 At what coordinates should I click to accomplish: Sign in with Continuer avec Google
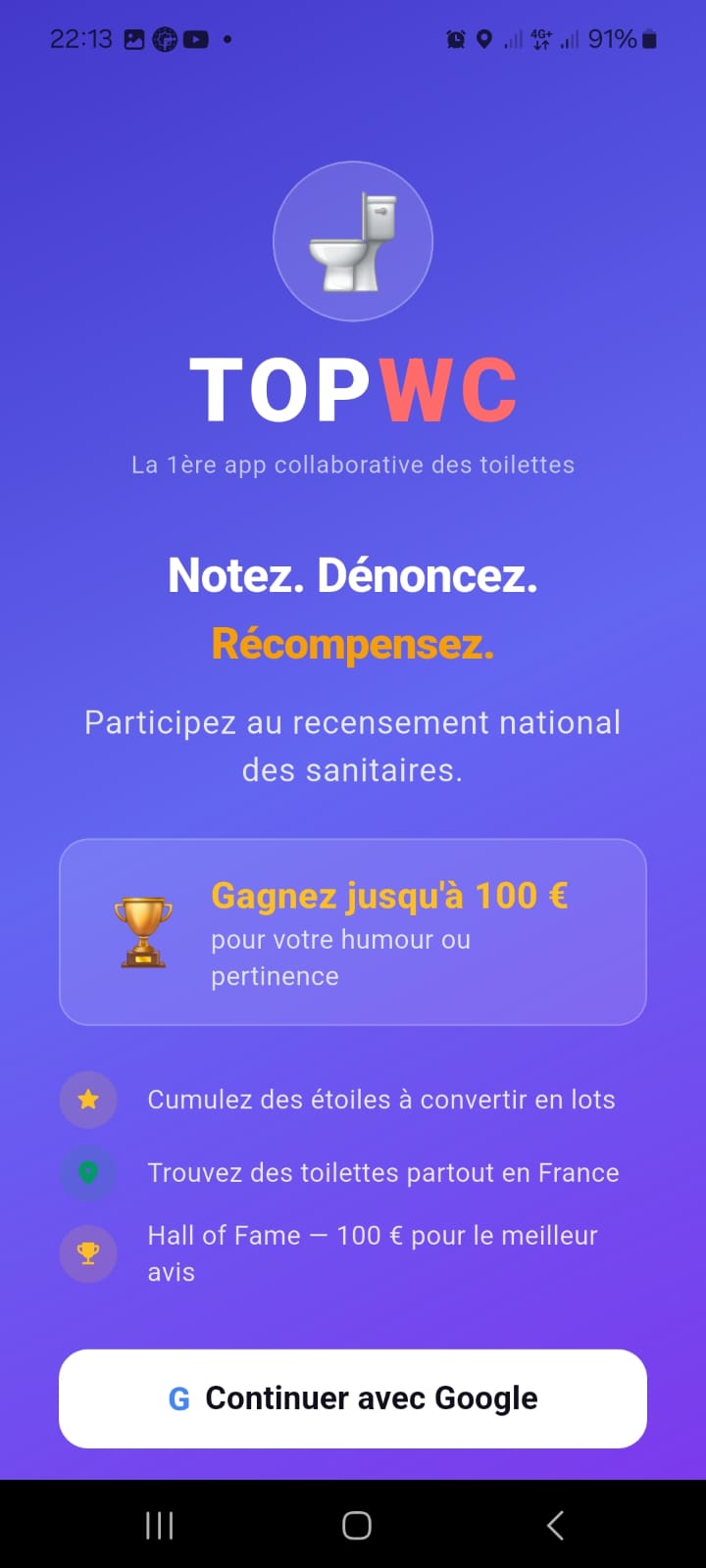pyautogui.click(x=353, y=1398)
